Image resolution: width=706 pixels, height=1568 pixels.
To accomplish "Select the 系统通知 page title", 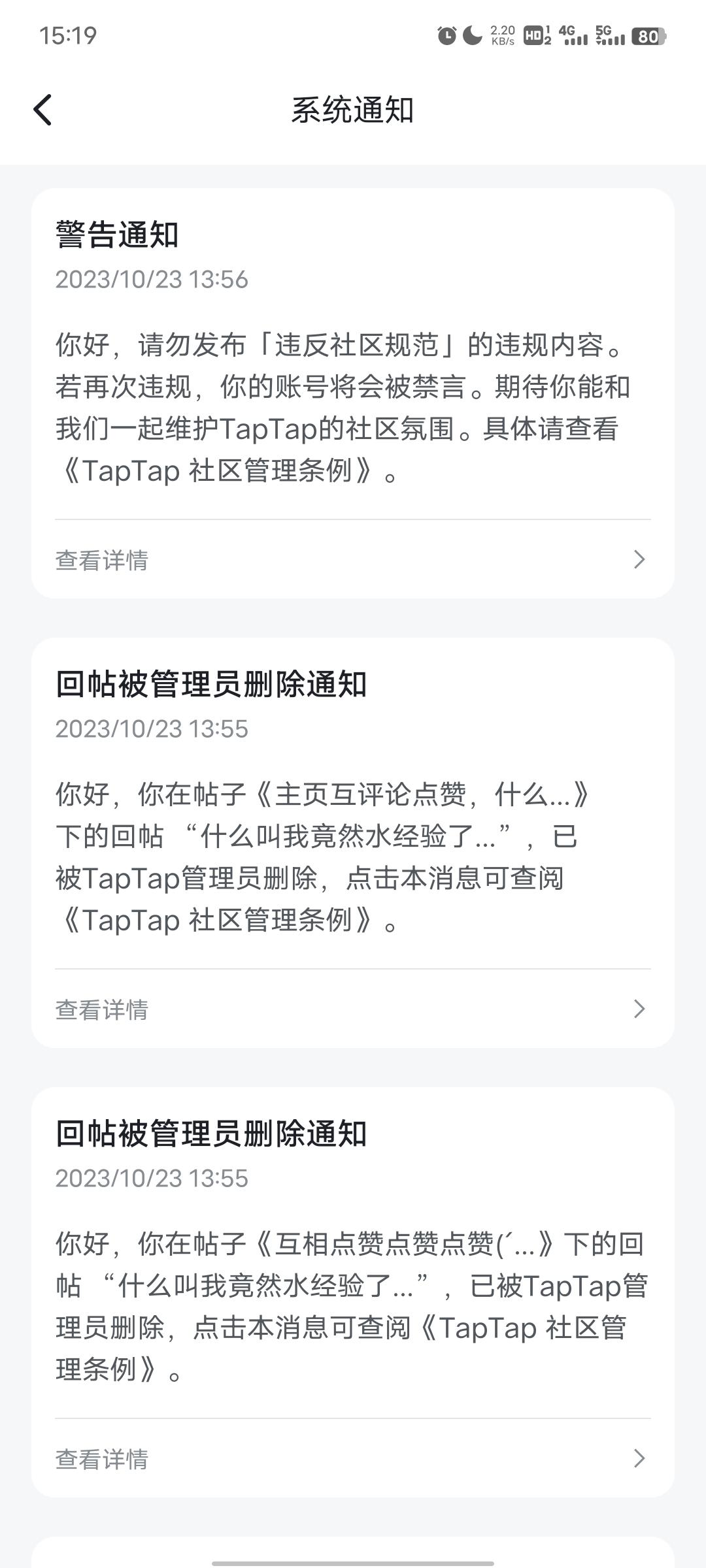I will pyautogui.click(x=353, y=110).
